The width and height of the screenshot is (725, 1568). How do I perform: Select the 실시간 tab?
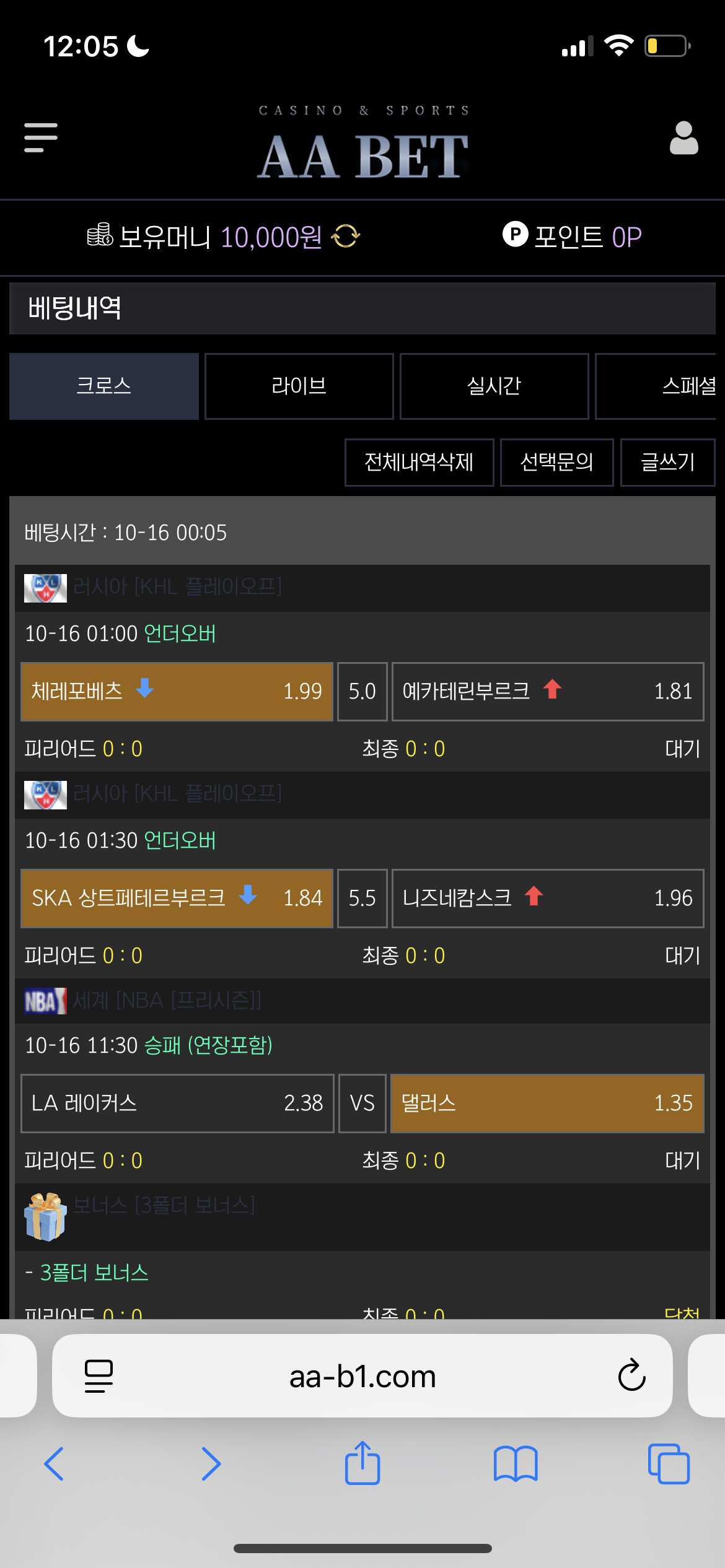(x=494, y=386)
